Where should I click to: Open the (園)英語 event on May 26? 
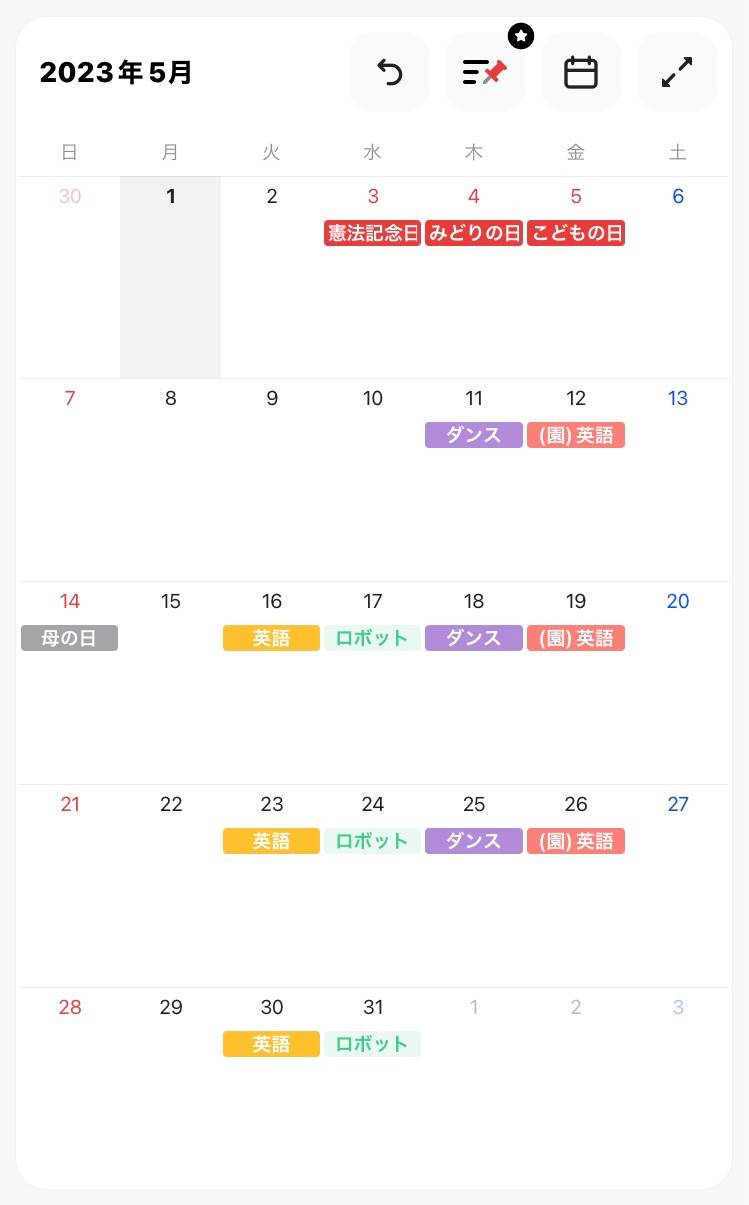click(576, 841)
